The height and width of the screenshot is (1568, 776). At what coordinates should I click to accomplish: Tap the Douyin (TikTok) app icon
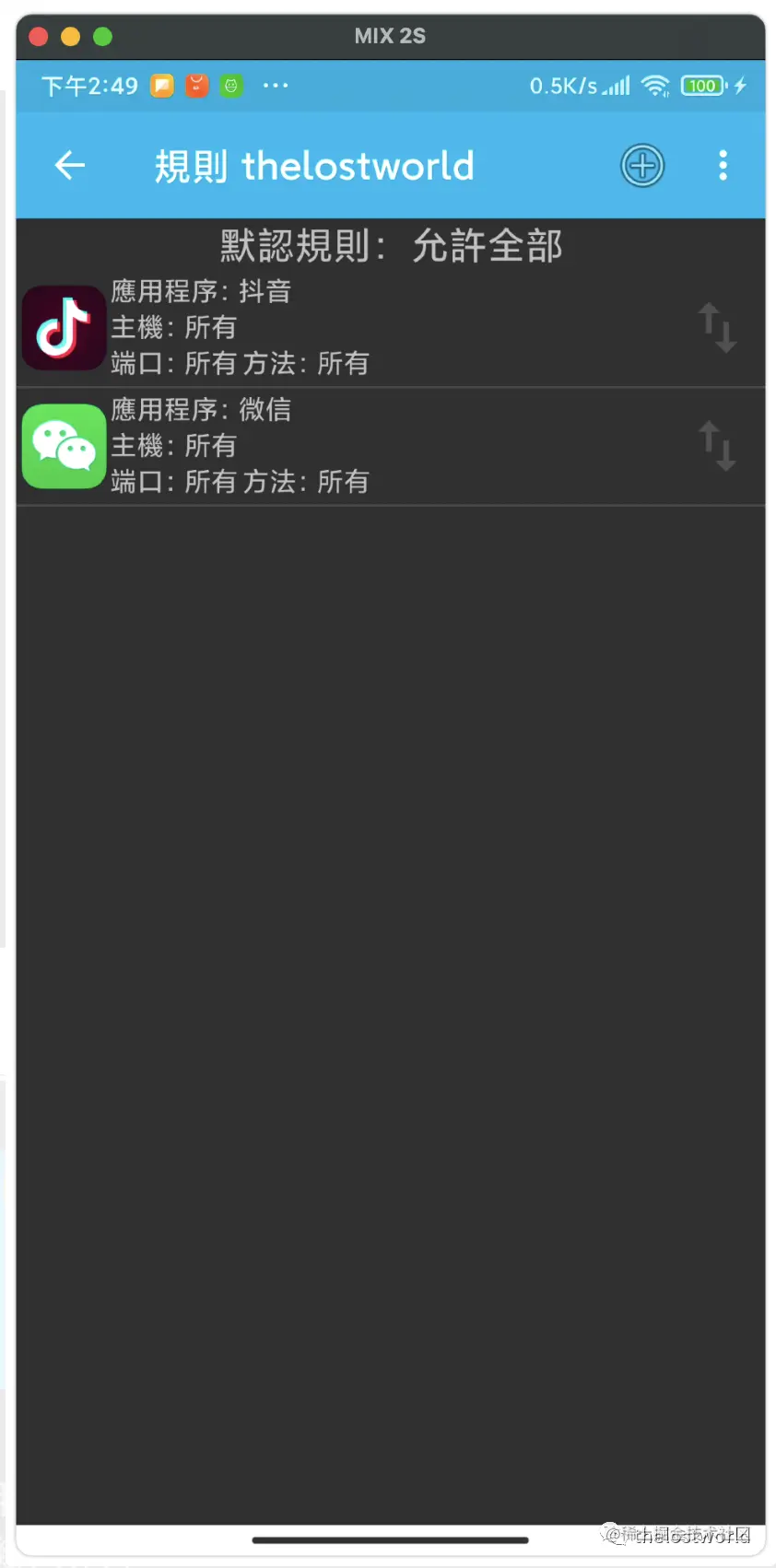63,328
